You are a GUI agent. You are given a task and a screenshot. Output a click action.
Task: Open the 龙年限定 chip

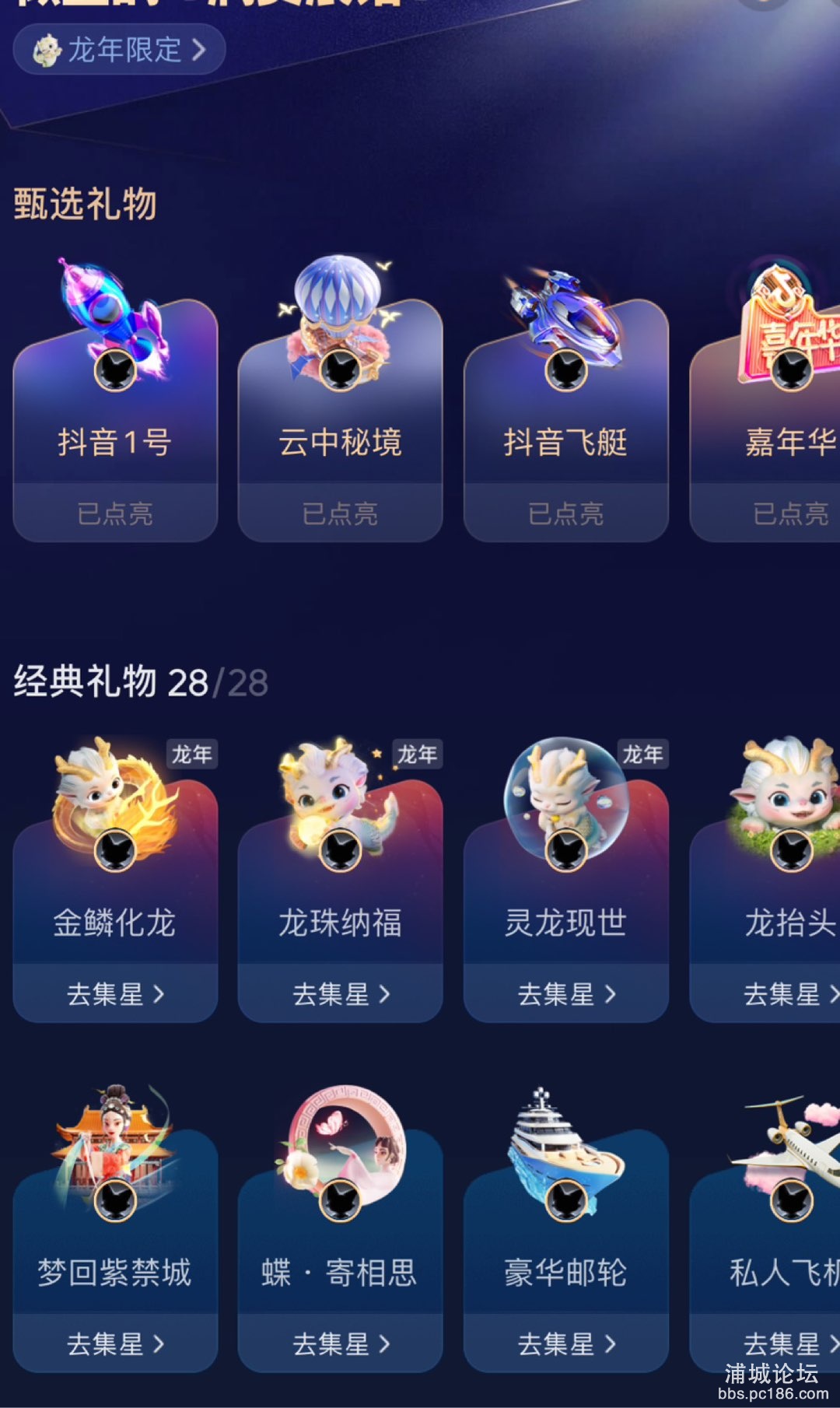click(120, 50)
